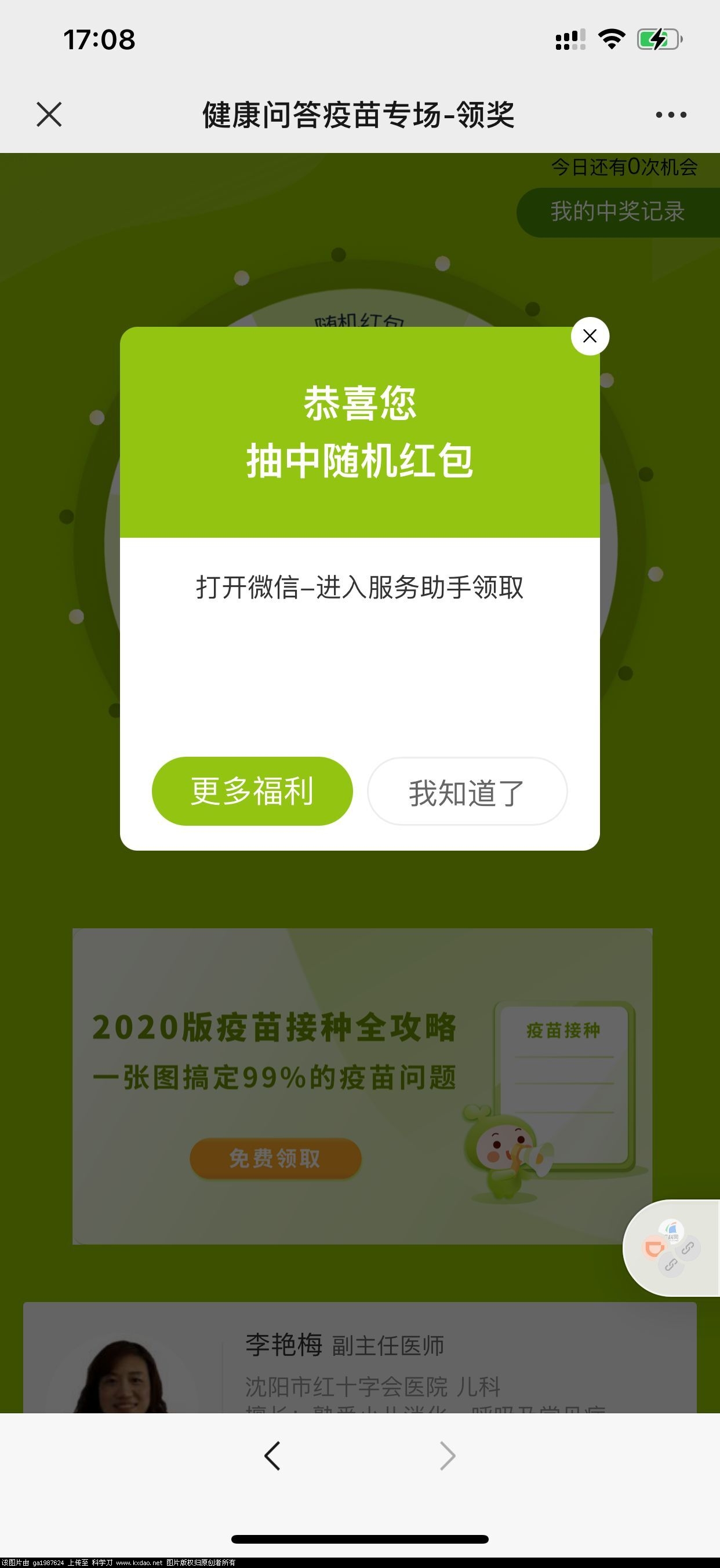Viewport: 720px width, 1568px height.
Task: Click the upper chain-link share icon
Action: (688, 1249)
